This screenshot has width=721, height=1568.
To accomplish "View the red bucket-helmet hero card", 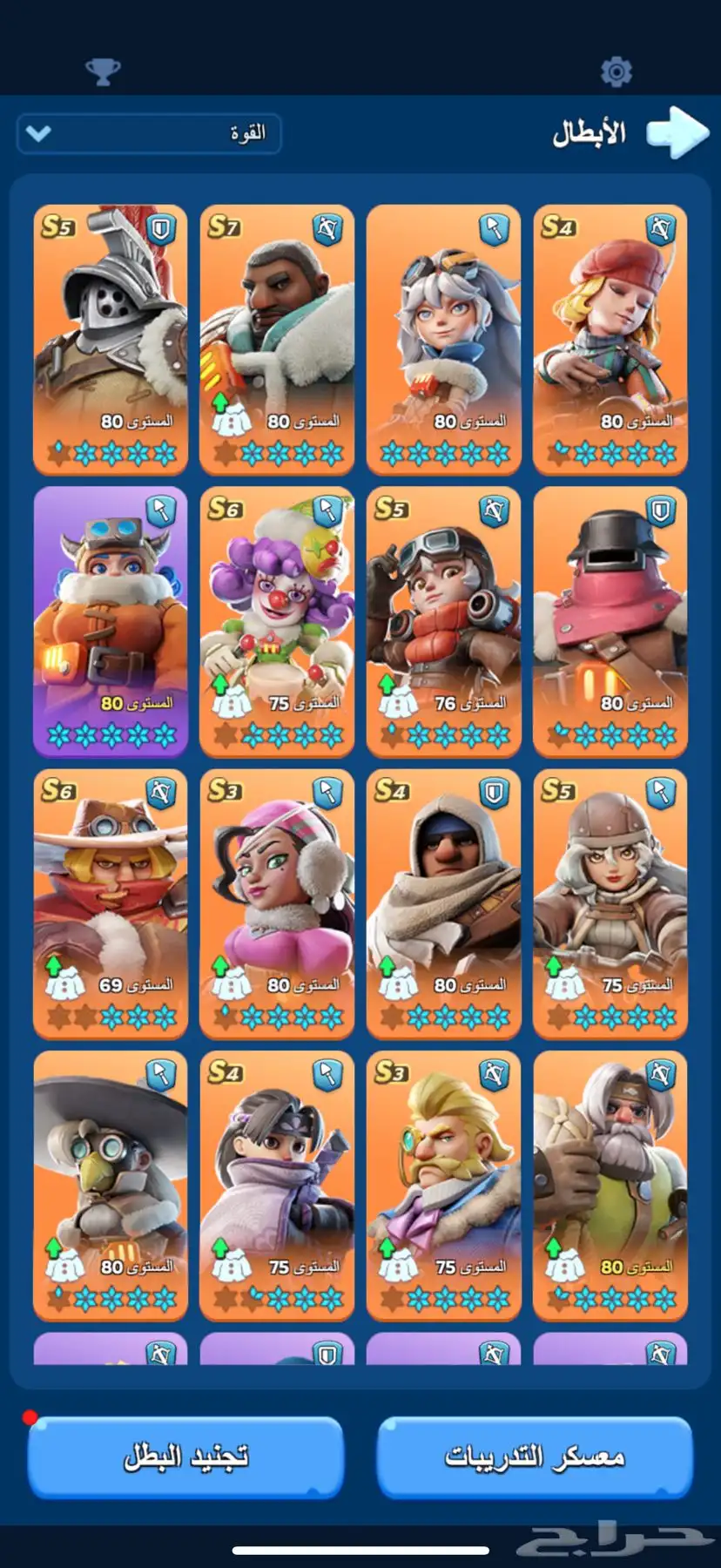I will coord(610,621).
